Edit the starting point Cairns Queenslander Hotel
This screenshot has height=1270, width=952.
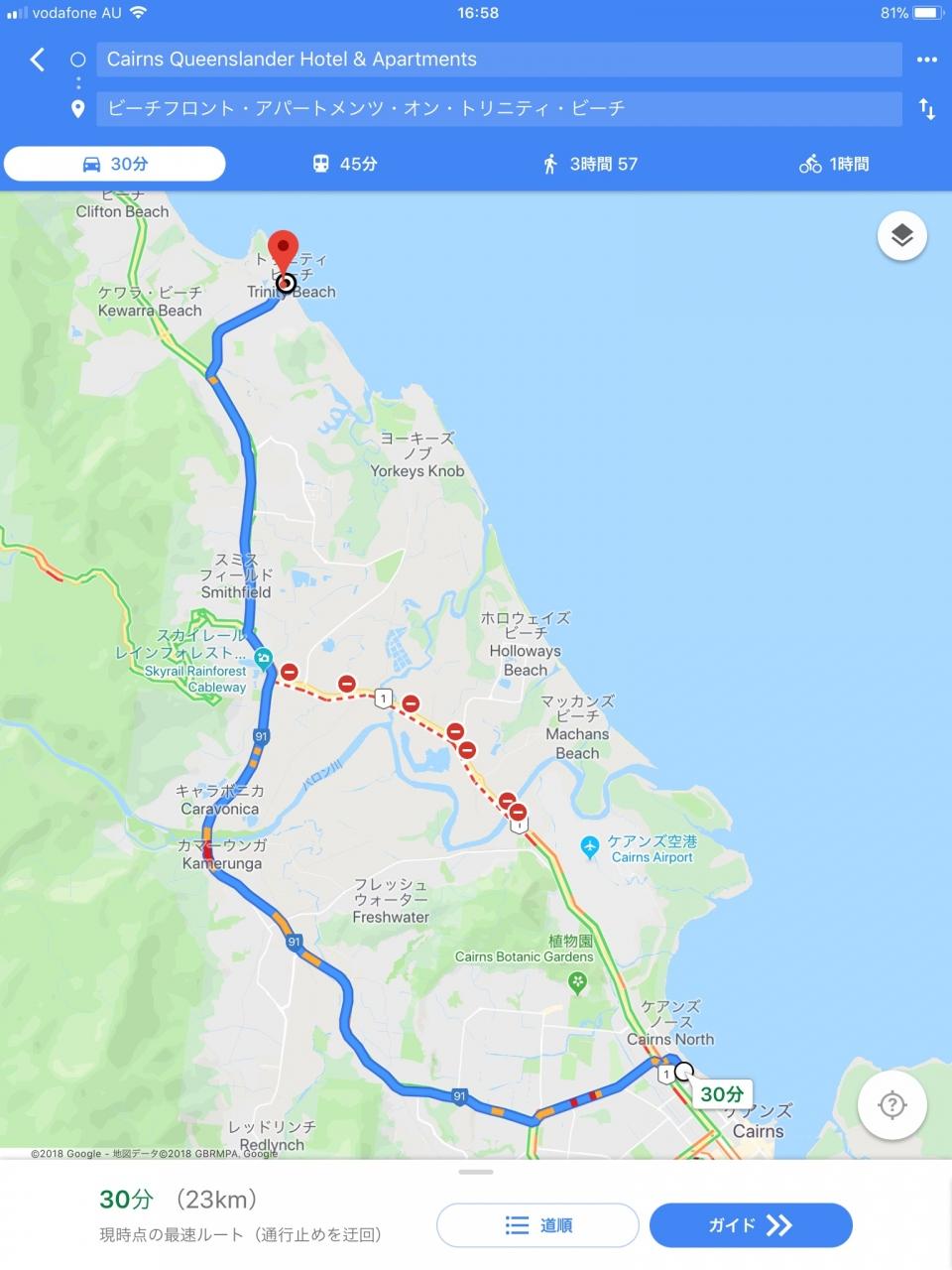coord(498,60)
